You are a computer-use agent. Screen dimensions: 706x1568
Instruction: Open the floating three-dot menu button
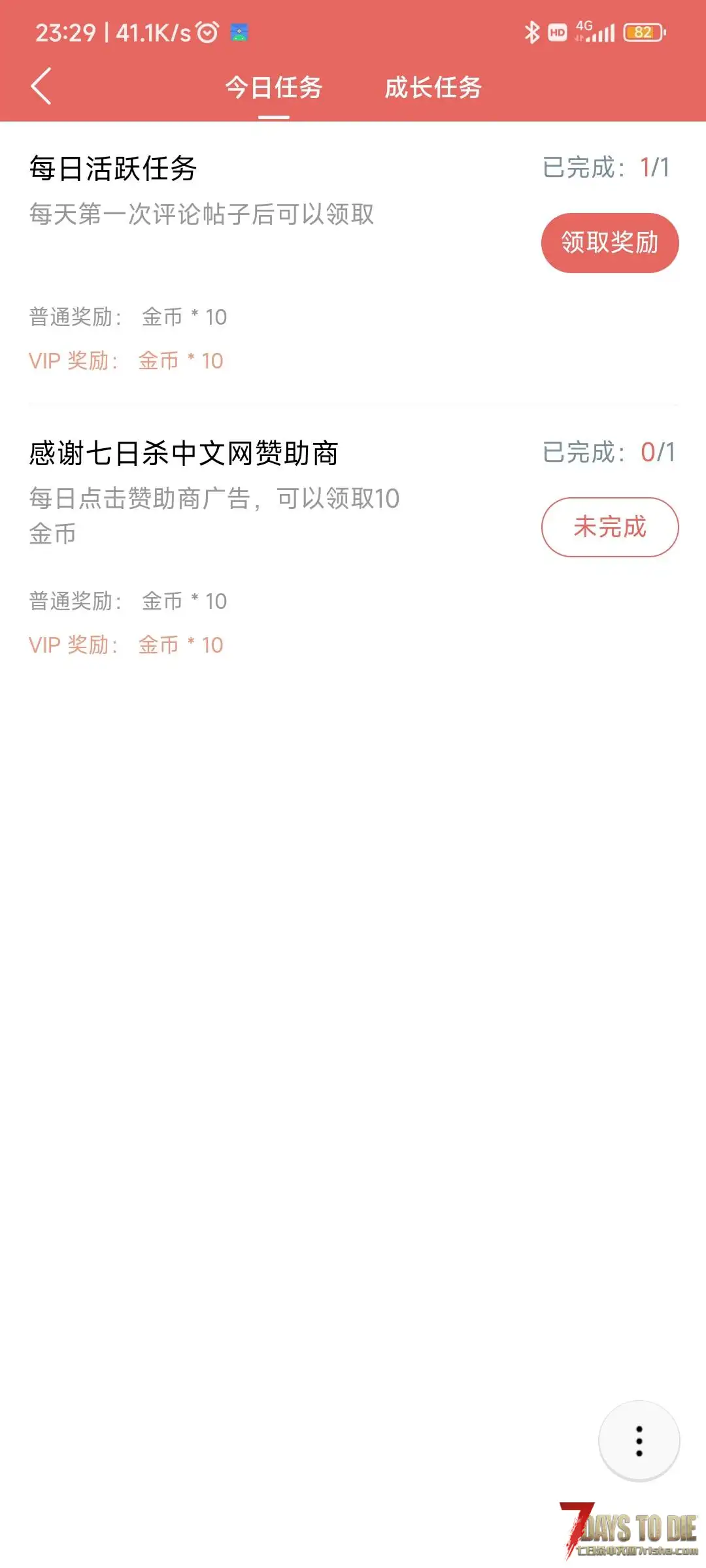click(x=639, y=1441)
